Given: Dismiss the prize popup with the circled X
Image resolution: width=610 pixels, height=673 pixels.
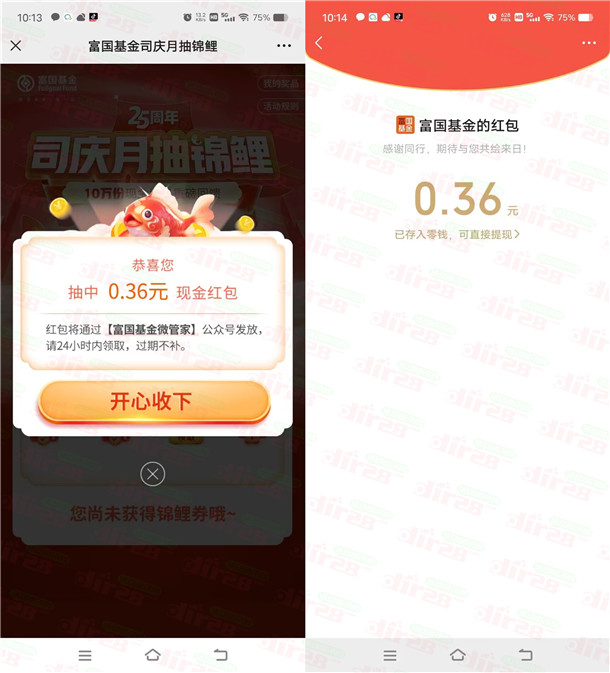Looking at the screenshot, I should coord(152,473).
